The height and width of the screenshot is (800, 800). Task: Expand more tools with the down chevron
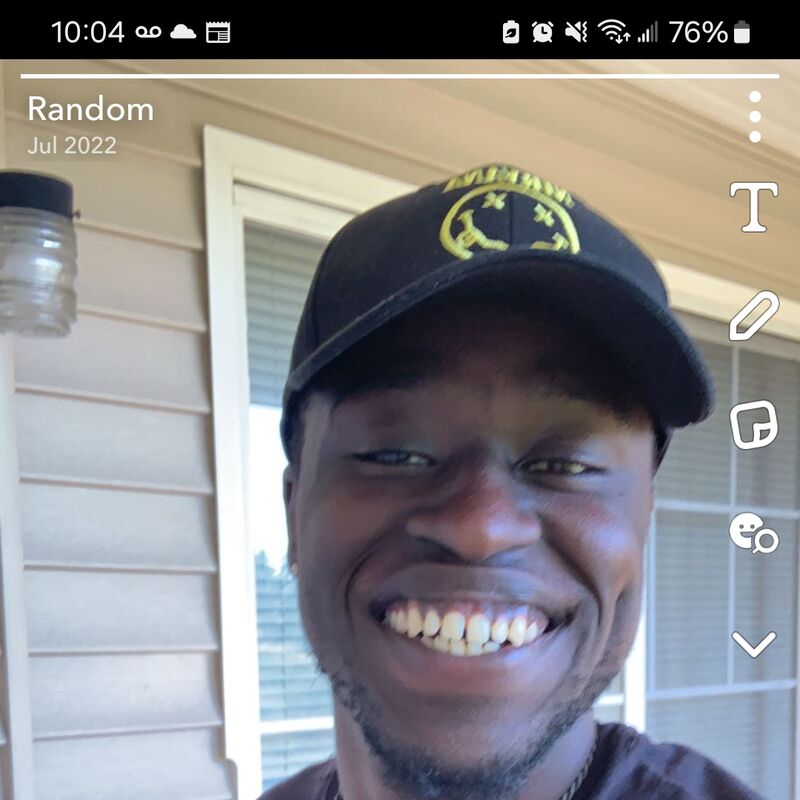[754, 644]
